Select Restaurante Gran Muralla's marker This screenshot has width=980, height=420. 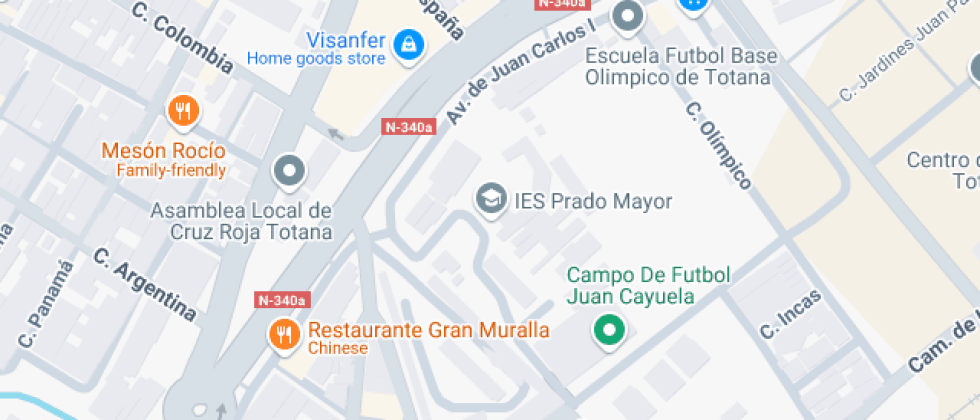[x=284, y=336]
